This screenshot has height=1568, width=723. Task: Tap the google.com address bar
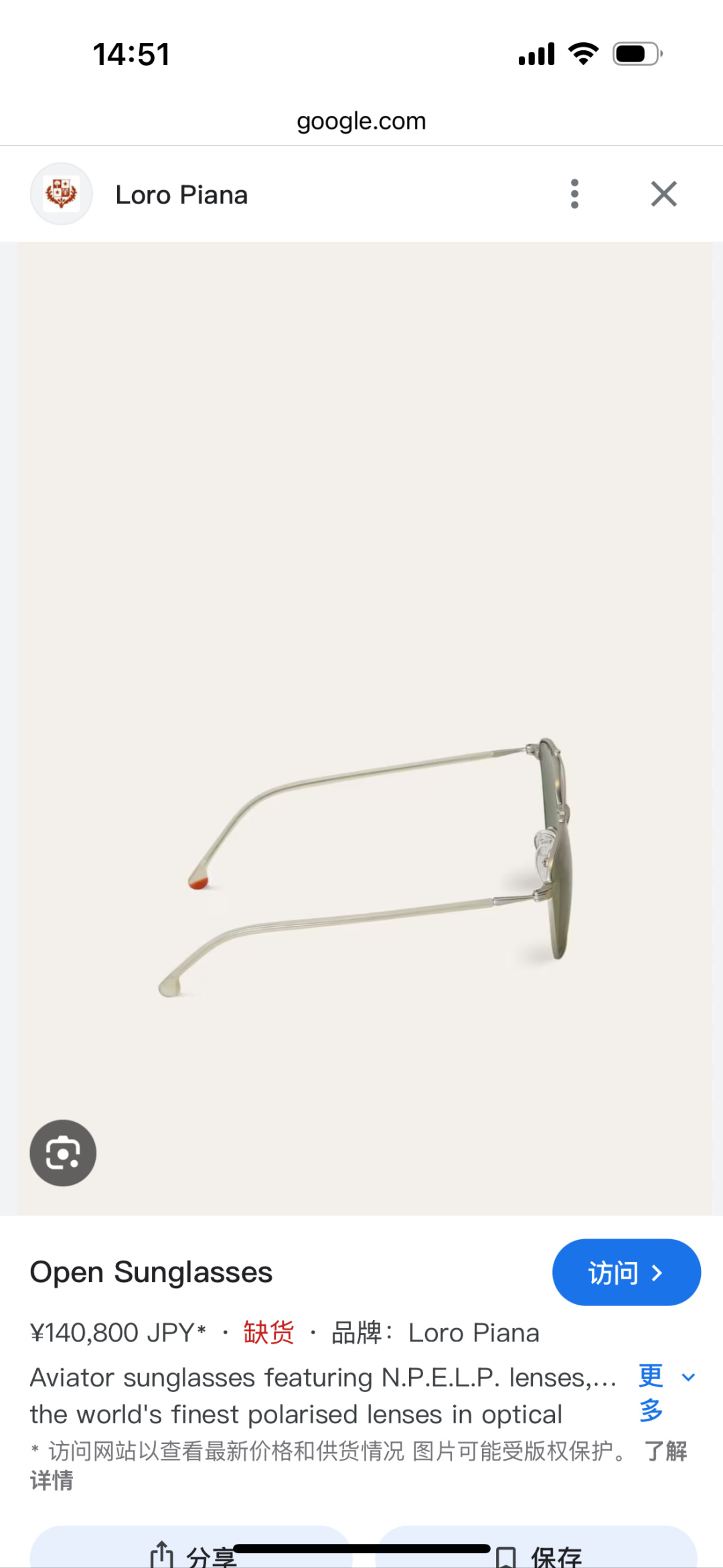[361, 121]
